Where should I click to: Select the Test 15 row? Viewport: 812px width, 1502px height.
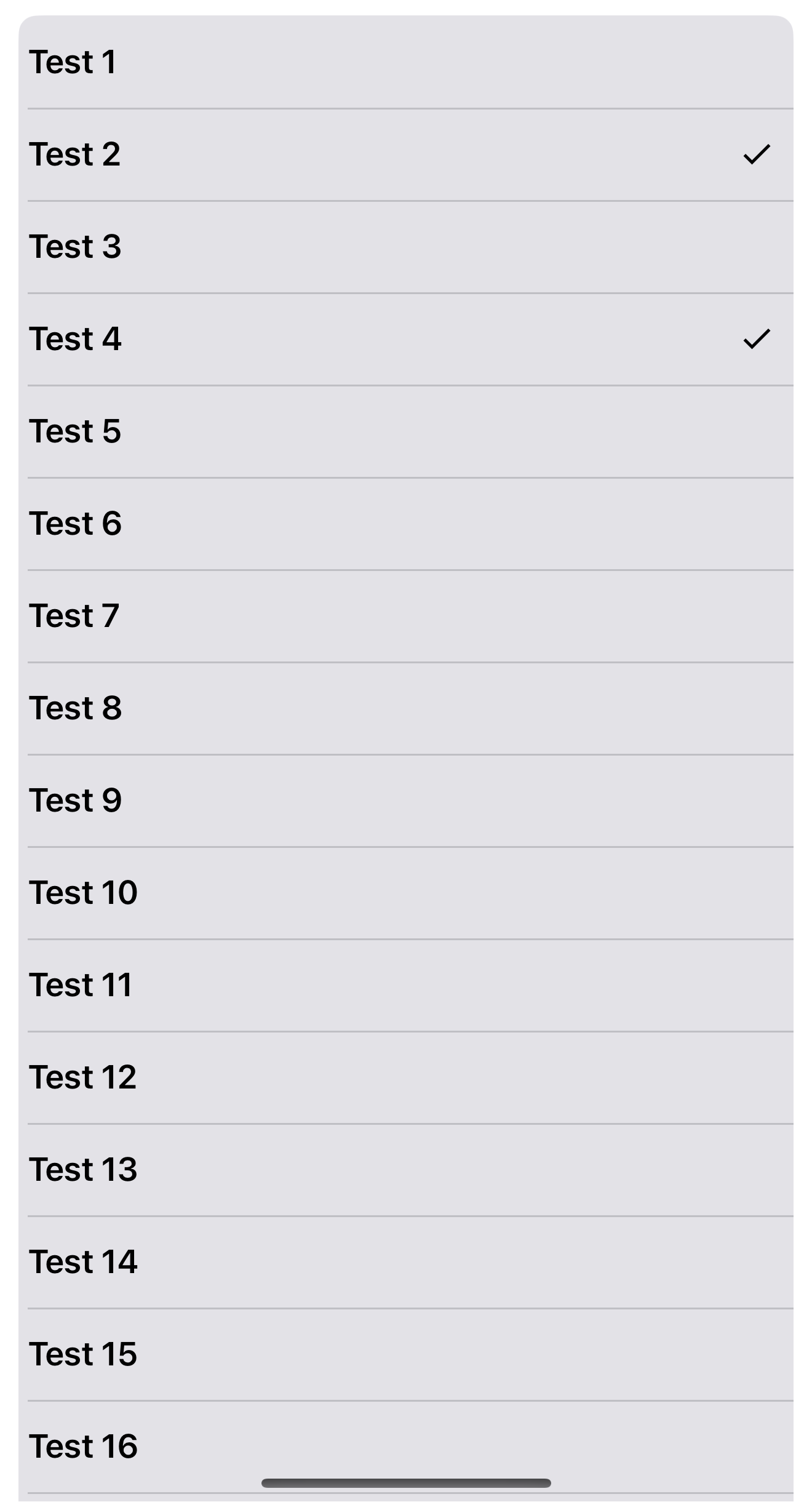[x=406, y=1354]
